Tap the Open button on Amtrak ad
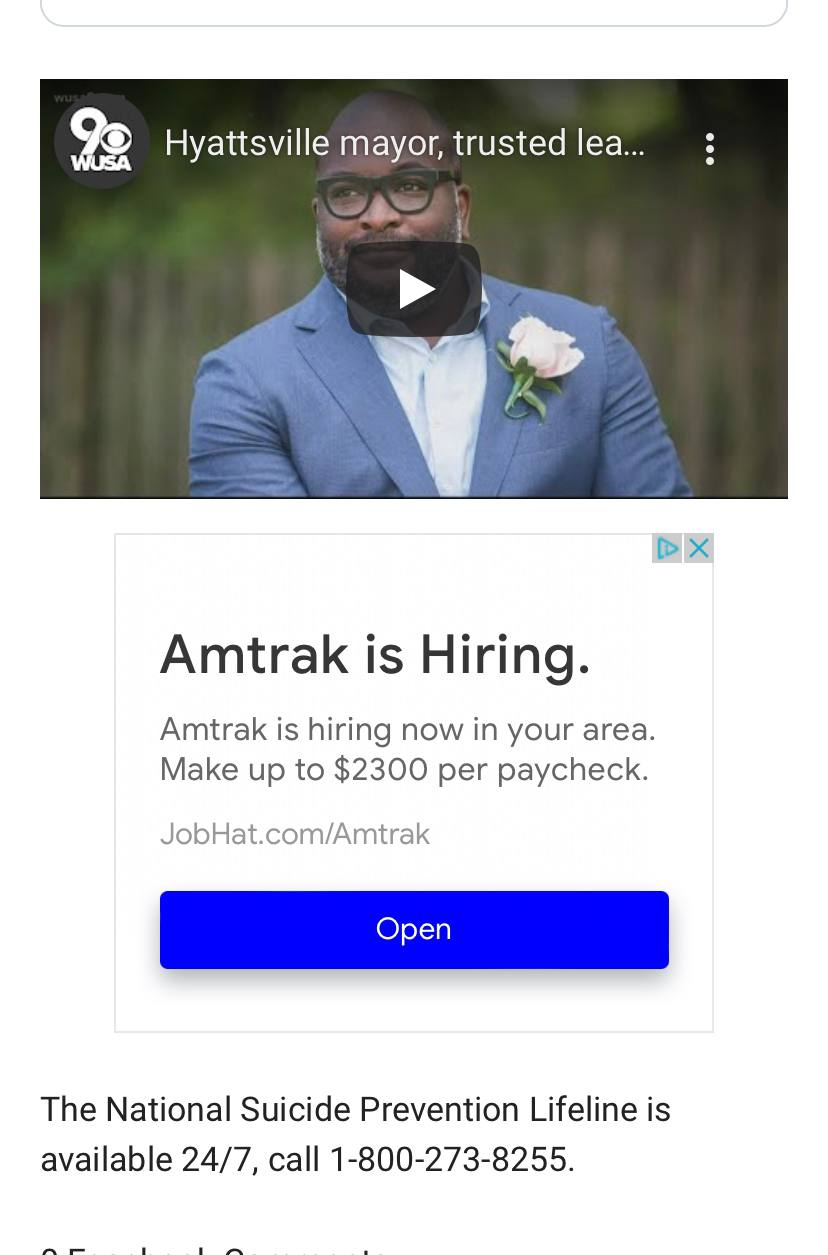 tap(414, 930)
